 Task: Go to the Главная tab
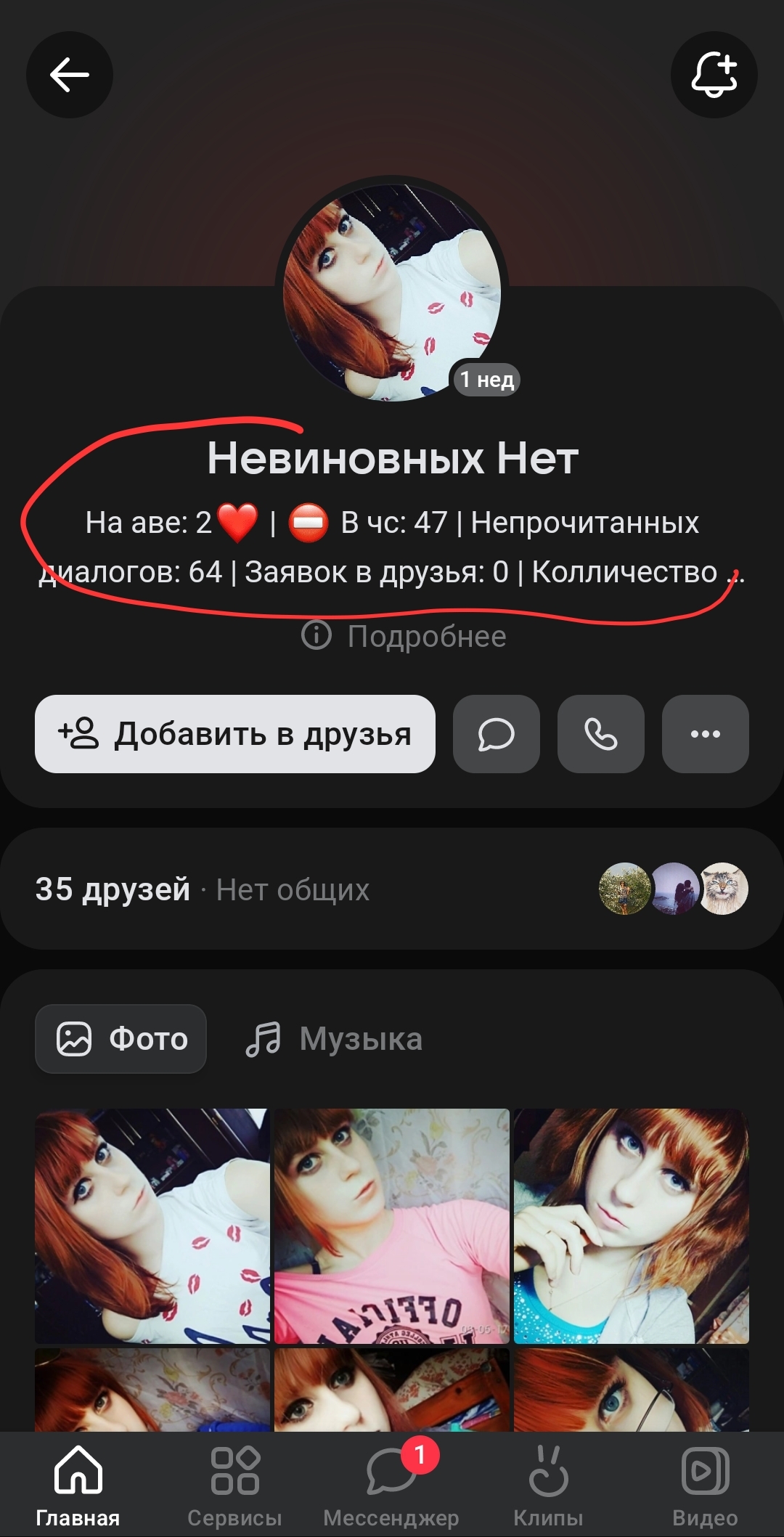tap(78, 1486)
